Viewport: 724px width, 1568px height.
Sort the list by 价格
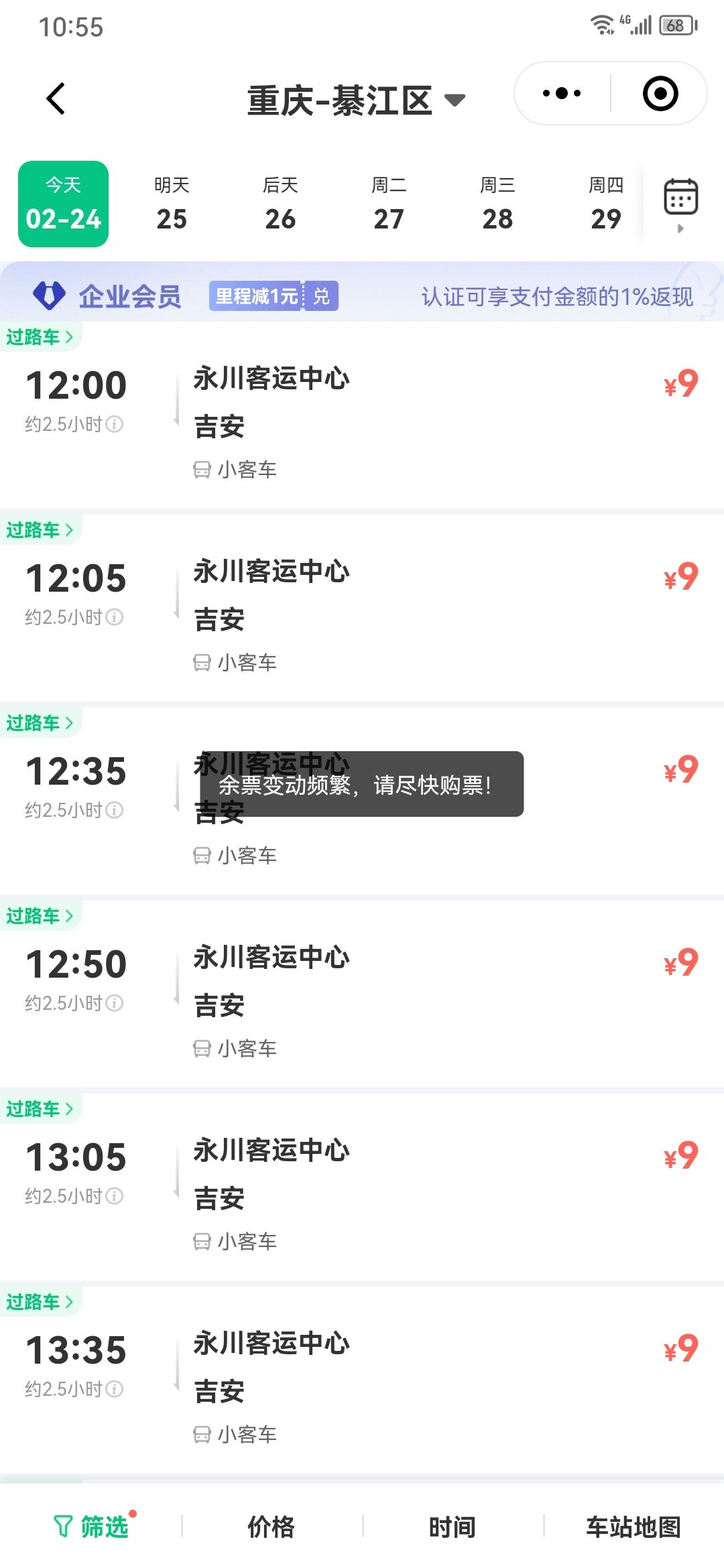(x=271, y=1527)
